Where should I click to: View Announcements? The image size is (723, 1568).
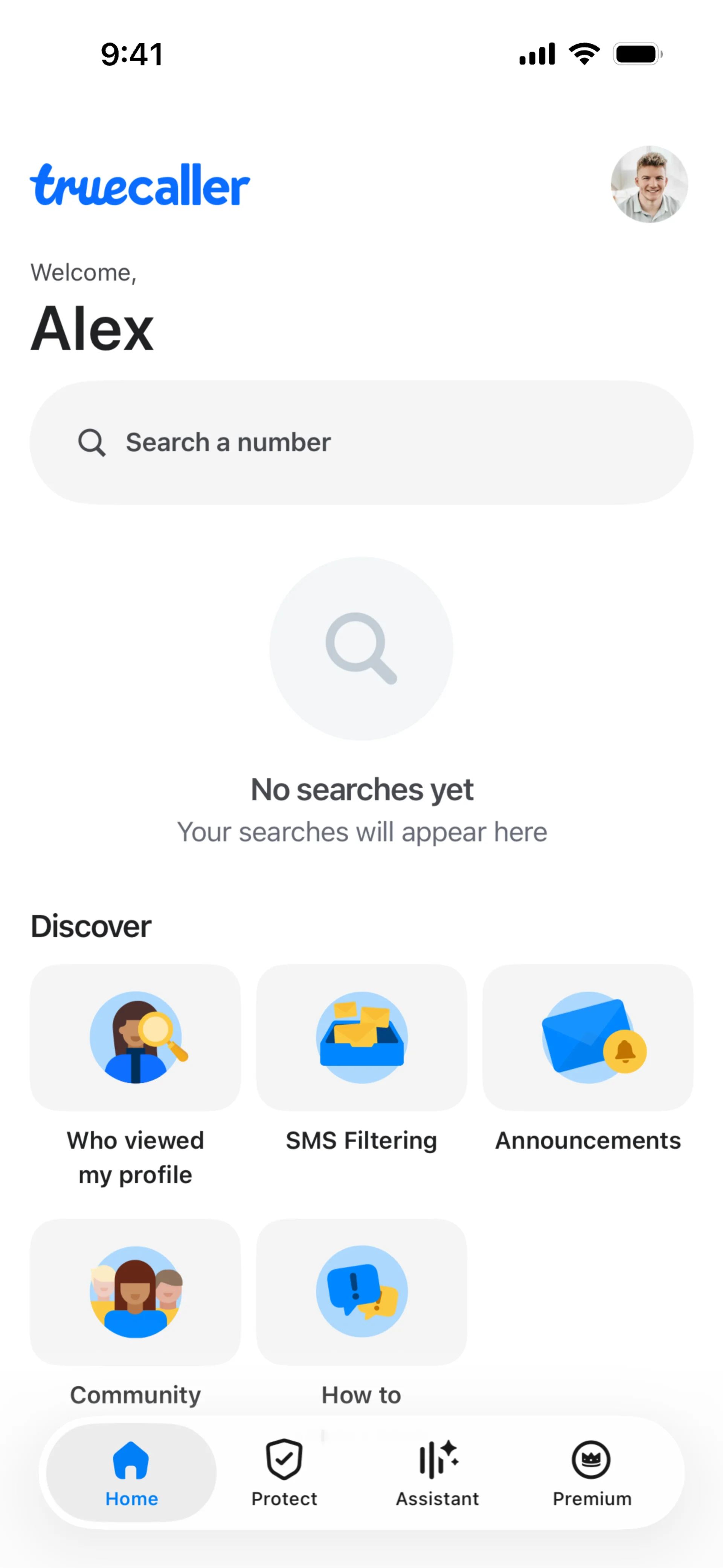tap(587, 1038)
